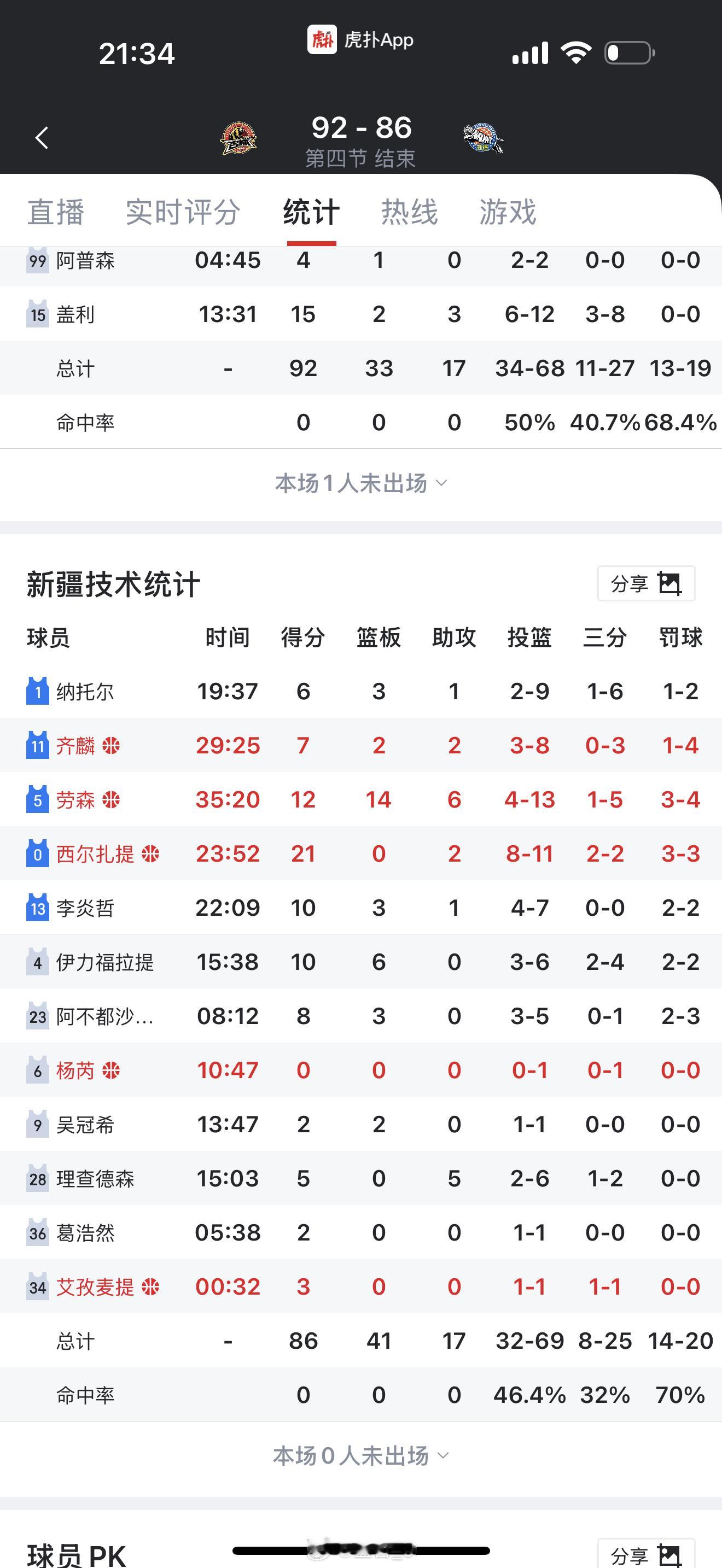Open player 西尔扎提's highlighted row

coord(361,853)
